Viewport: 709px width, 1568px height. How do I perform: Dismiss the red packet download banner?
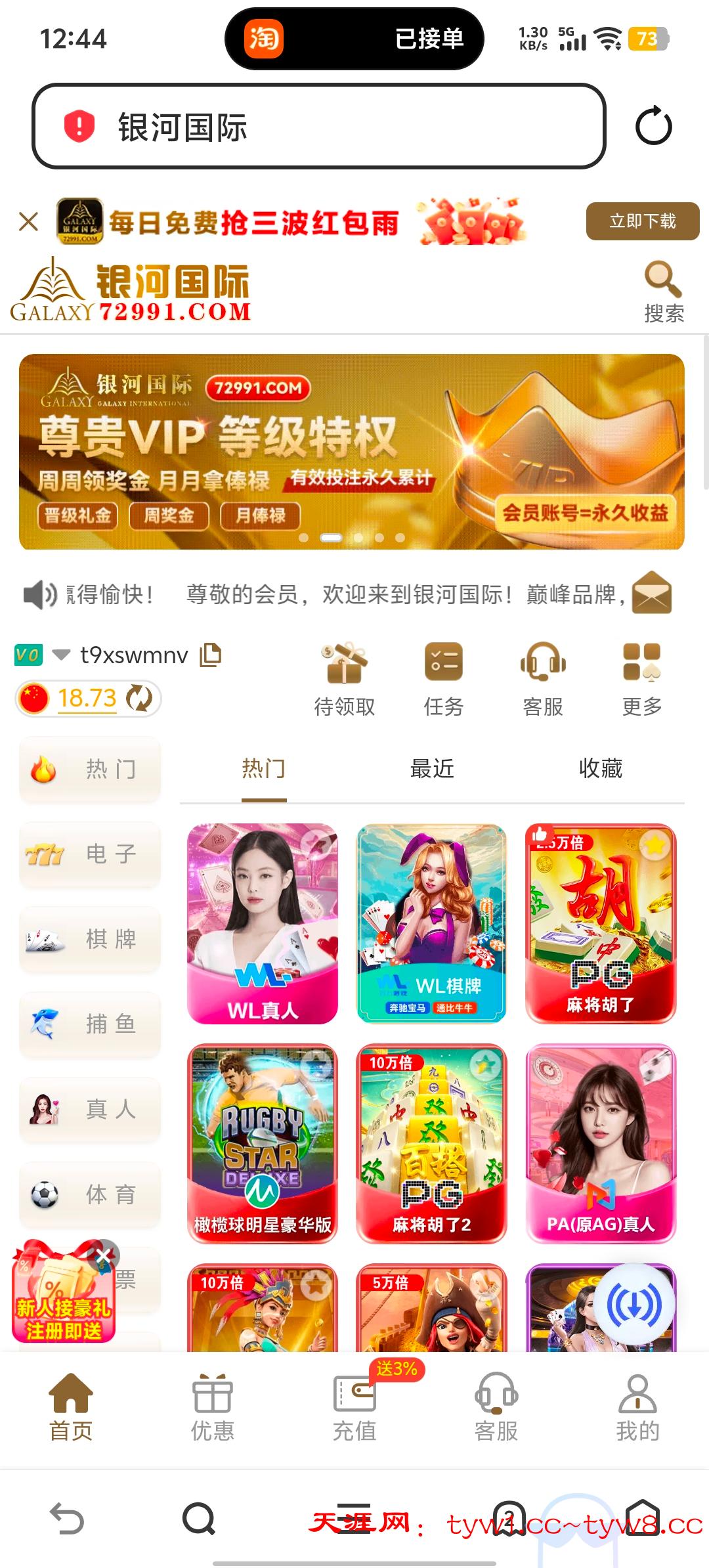pyautogui.click(x=29, y=221)
